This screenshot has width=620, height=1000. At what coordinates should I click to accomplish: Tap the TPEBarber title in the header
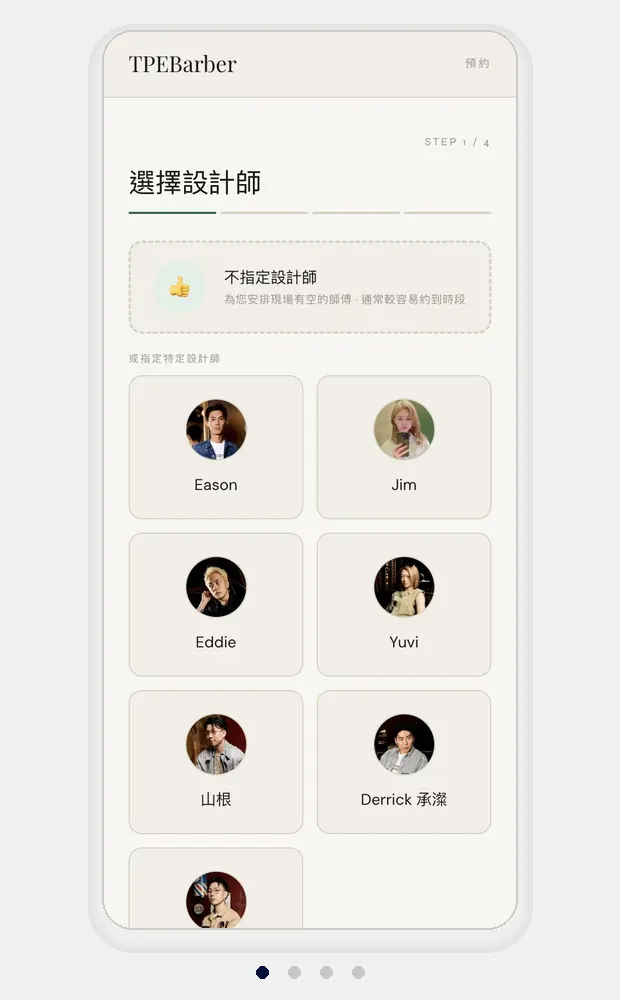point(182,64)
